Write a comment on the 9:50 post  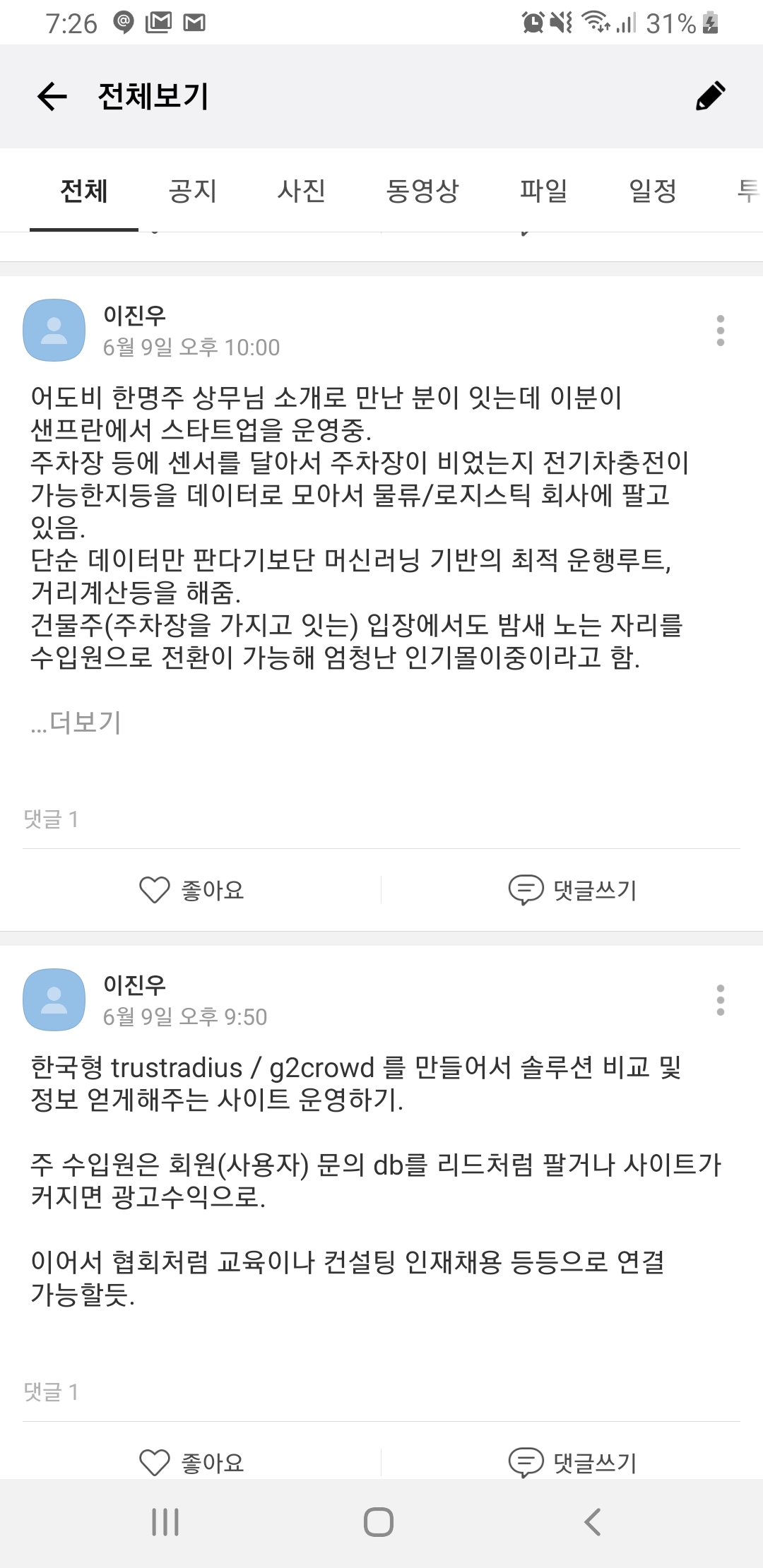573,1462
